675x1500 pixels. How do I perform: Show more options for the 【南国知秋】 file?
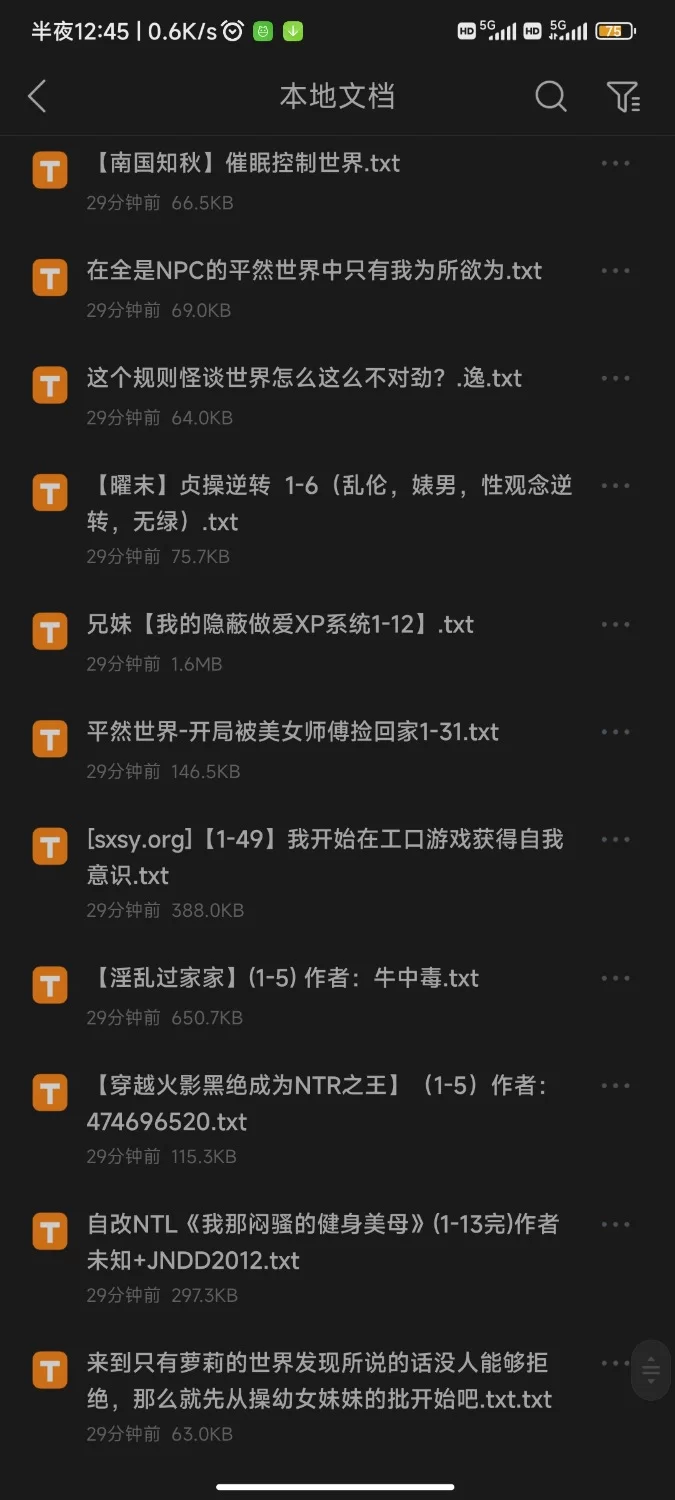[616, 164]
